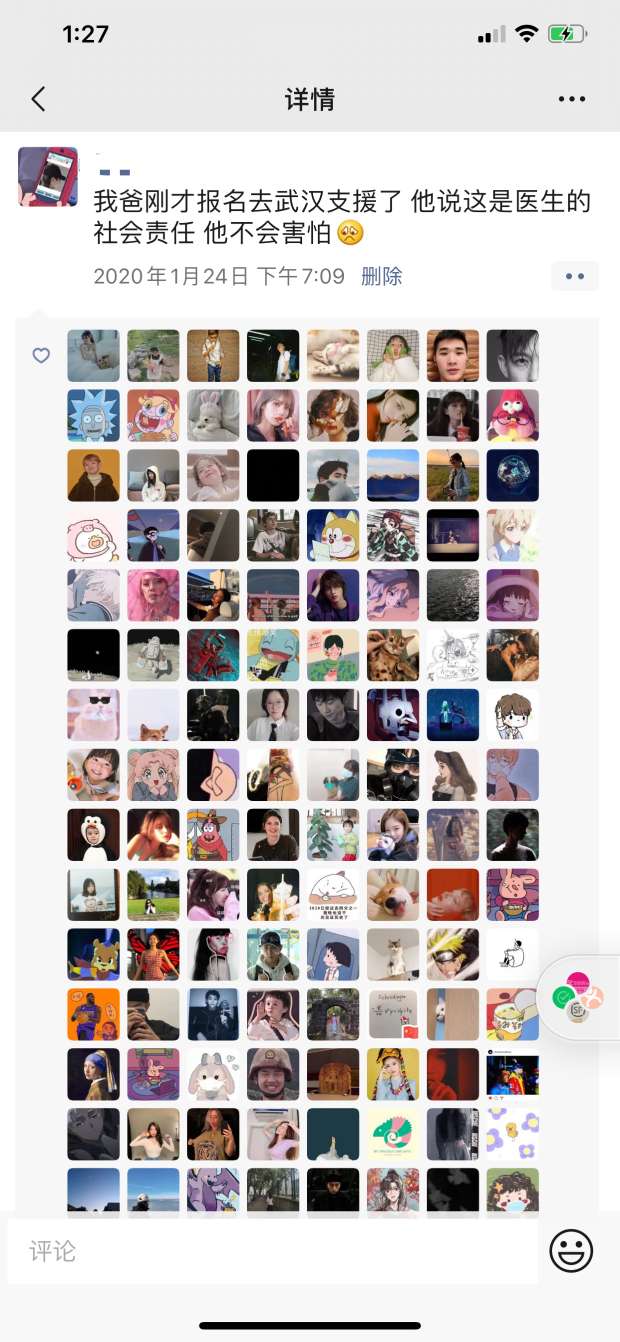620x1342 pixels.
Task: Open the like and comment popup button
Action: [574, 276]
